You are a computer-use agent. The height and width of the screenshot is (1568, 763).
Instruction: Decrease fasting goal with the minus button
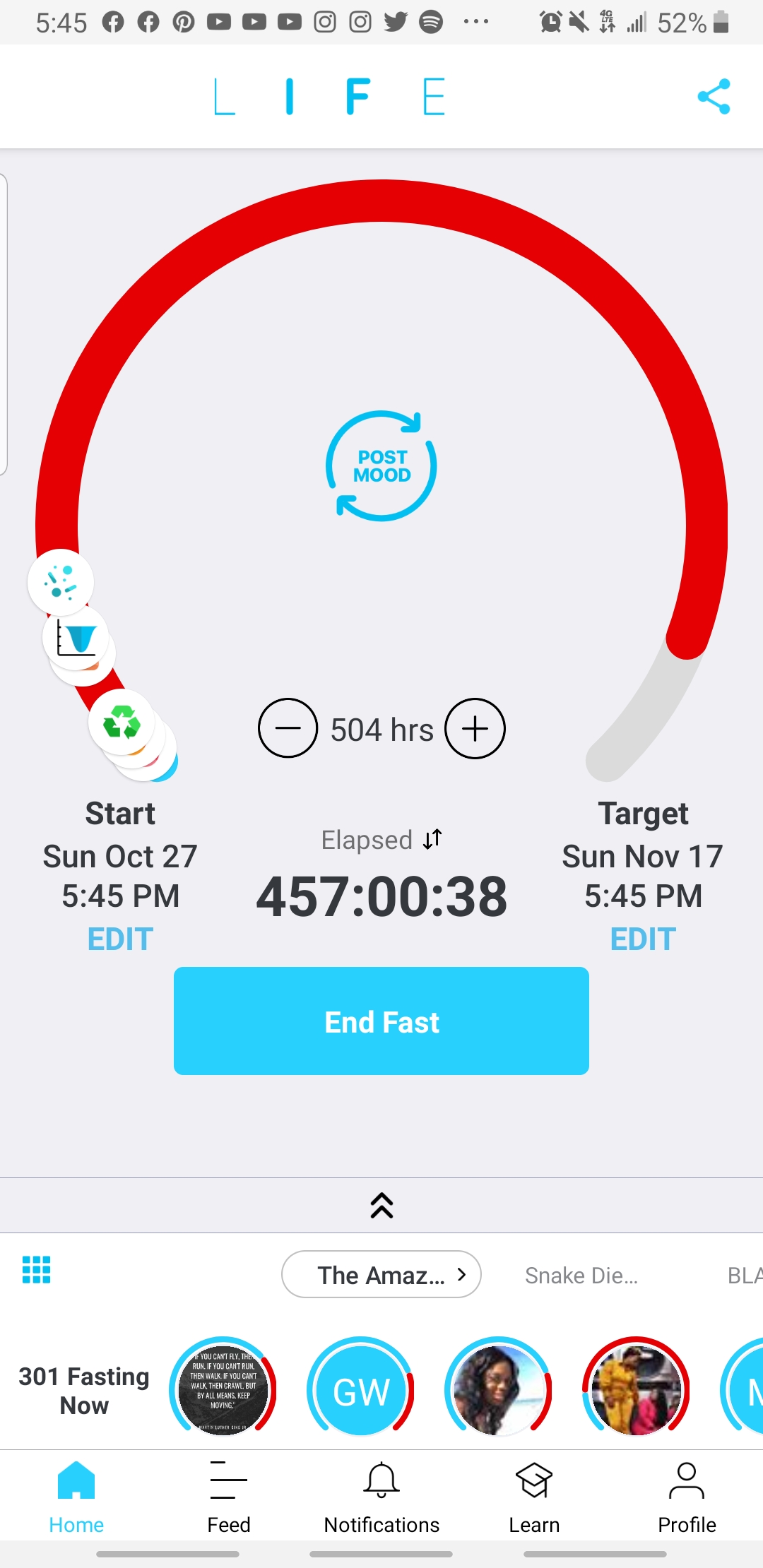[x=288, y=728]
